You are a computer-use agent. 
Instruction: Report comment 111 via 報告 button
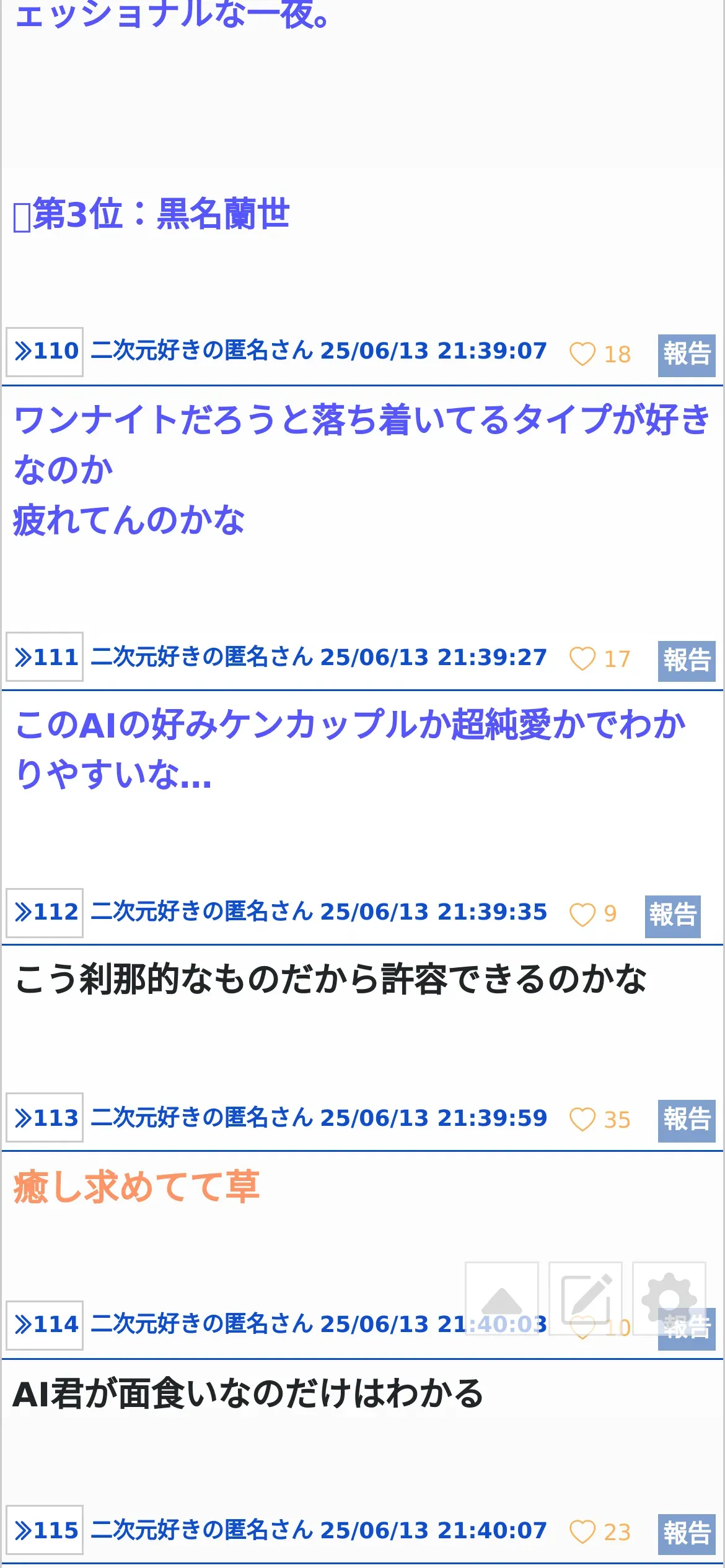(x=687, y=661)
